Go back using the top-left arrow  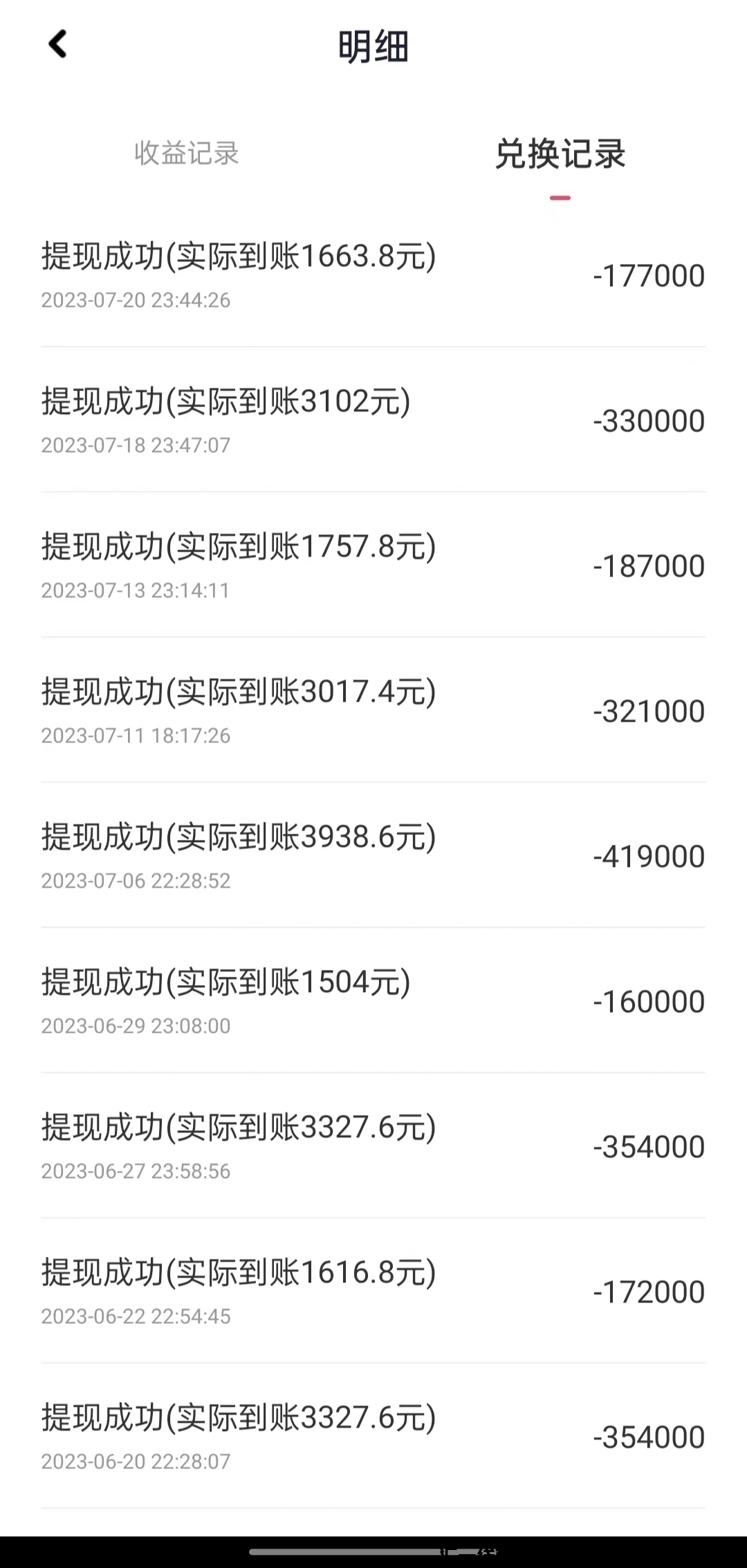[x=57, y=44]
